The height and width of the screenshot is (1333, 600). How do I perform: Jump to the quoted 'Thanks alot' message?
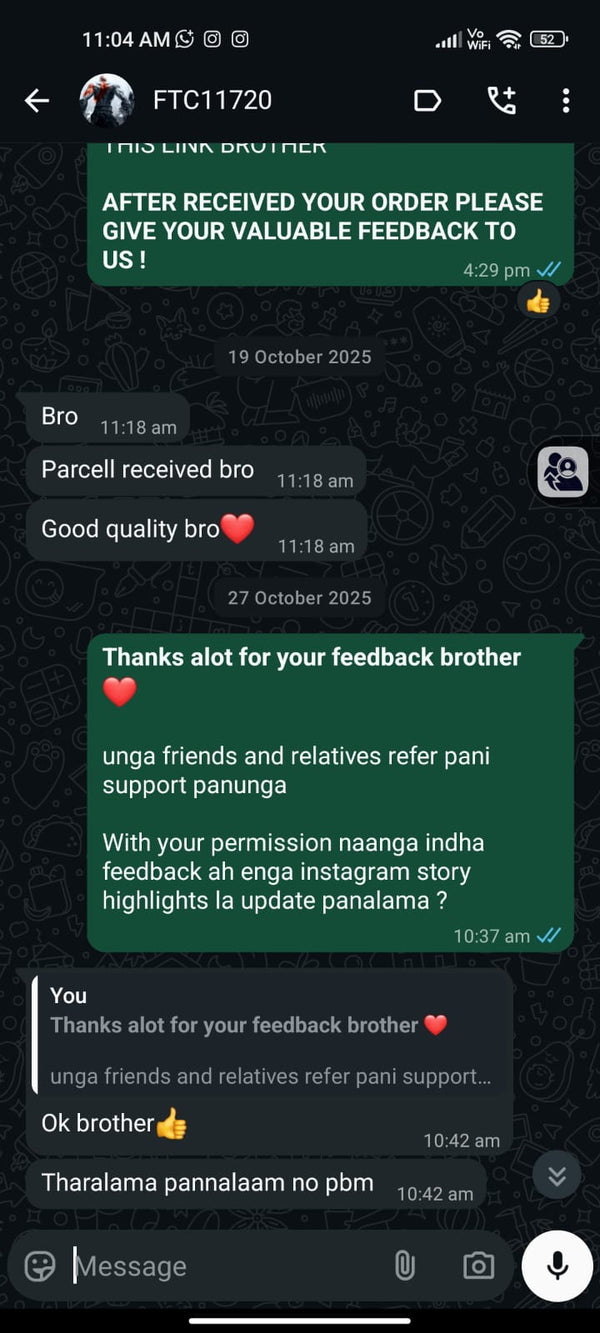click(270, 1037)
